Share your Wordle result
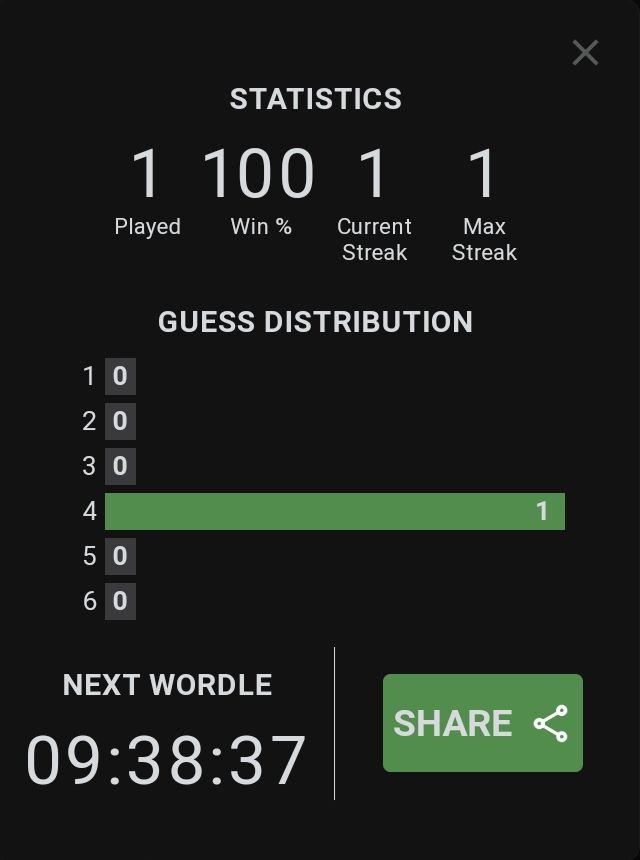The width and height of the screenshot is (640, 860). (x=482, y=723)
